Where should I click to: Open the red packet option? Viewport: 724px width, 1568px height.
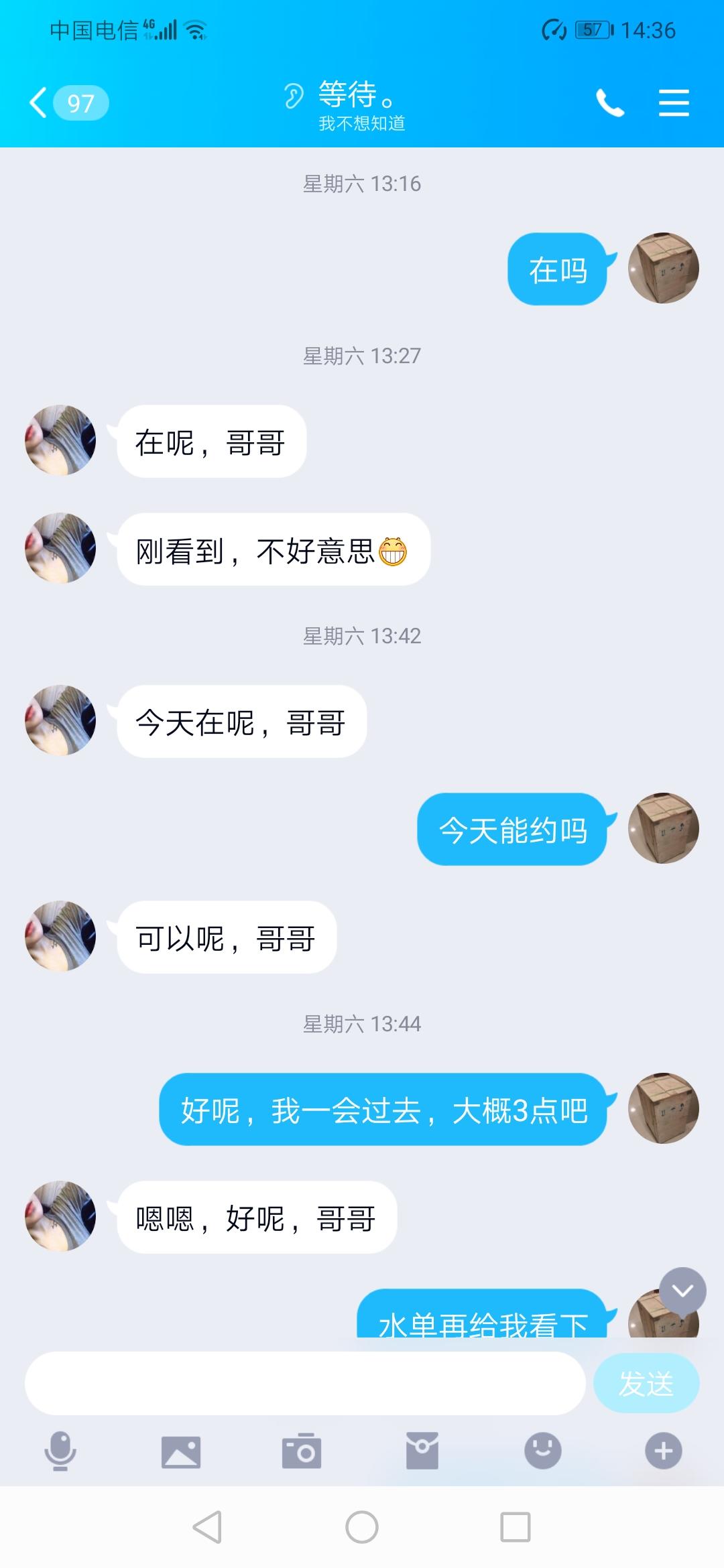(422, 1451)
